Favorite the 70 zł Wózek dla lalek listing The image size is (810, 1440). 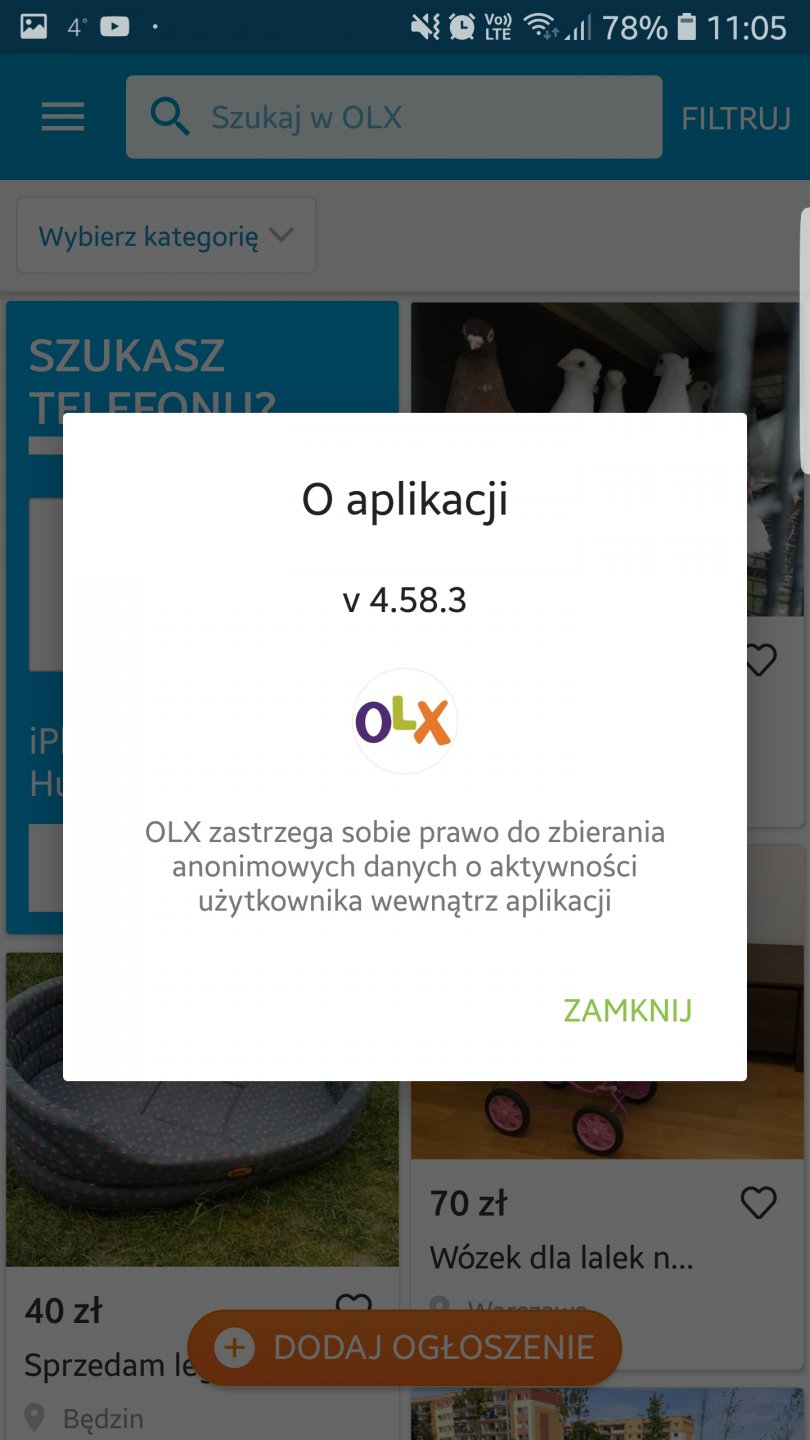coord(758,1203)
